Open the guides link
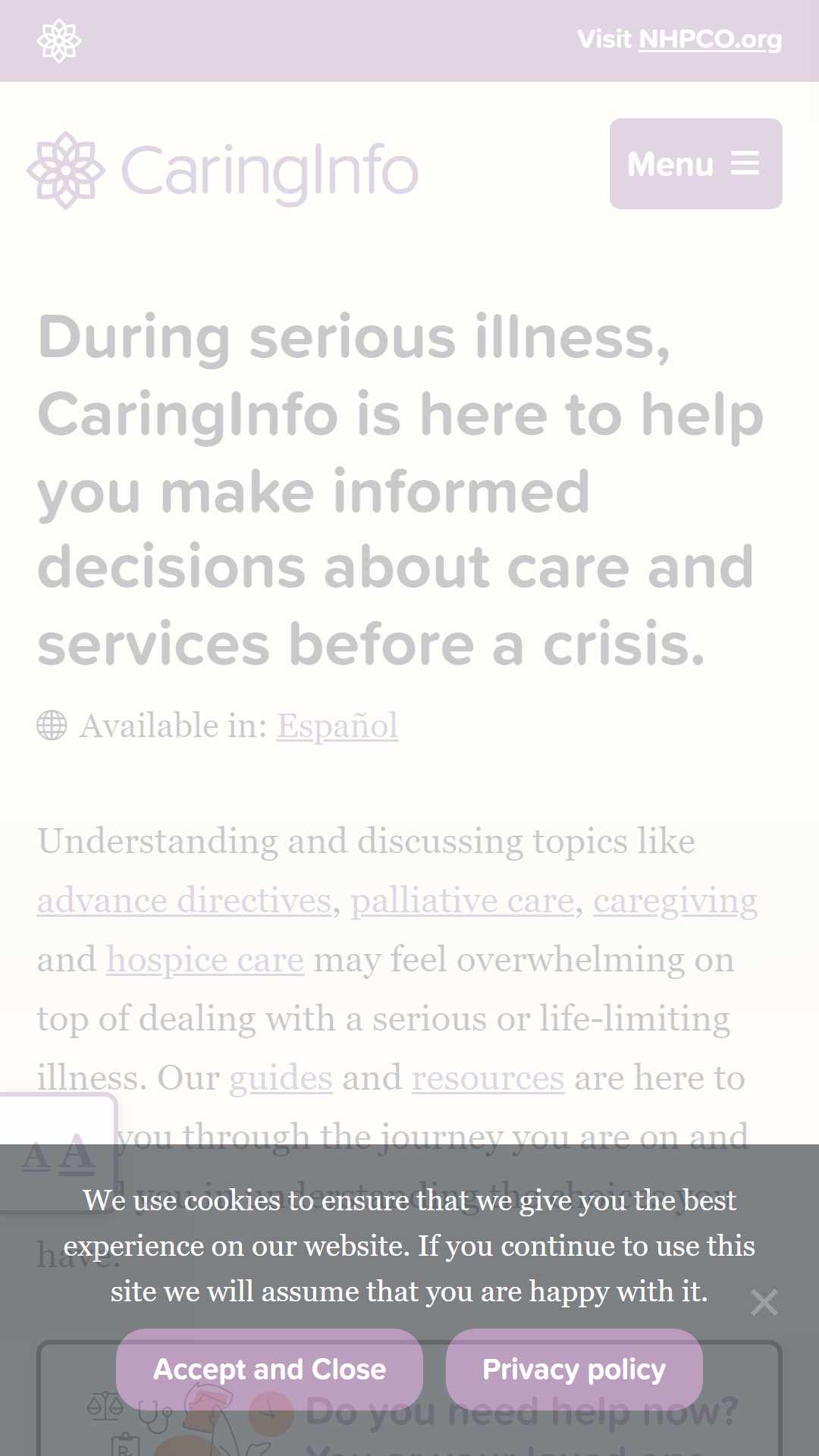 [281, 1078]
